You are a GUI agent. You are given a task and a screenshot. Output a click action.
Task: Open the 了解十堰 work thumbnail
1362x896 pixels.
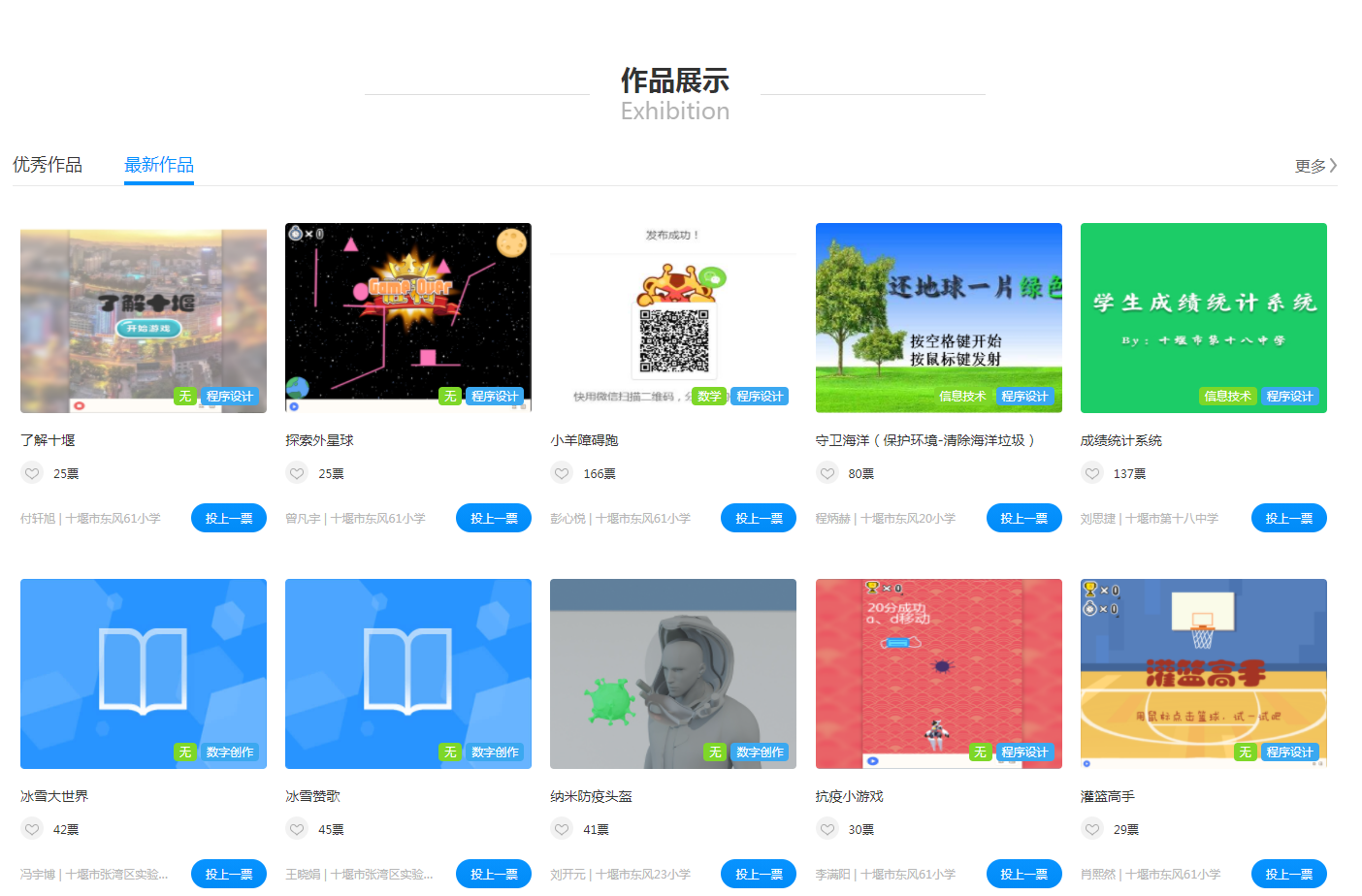tap(144, 318)
